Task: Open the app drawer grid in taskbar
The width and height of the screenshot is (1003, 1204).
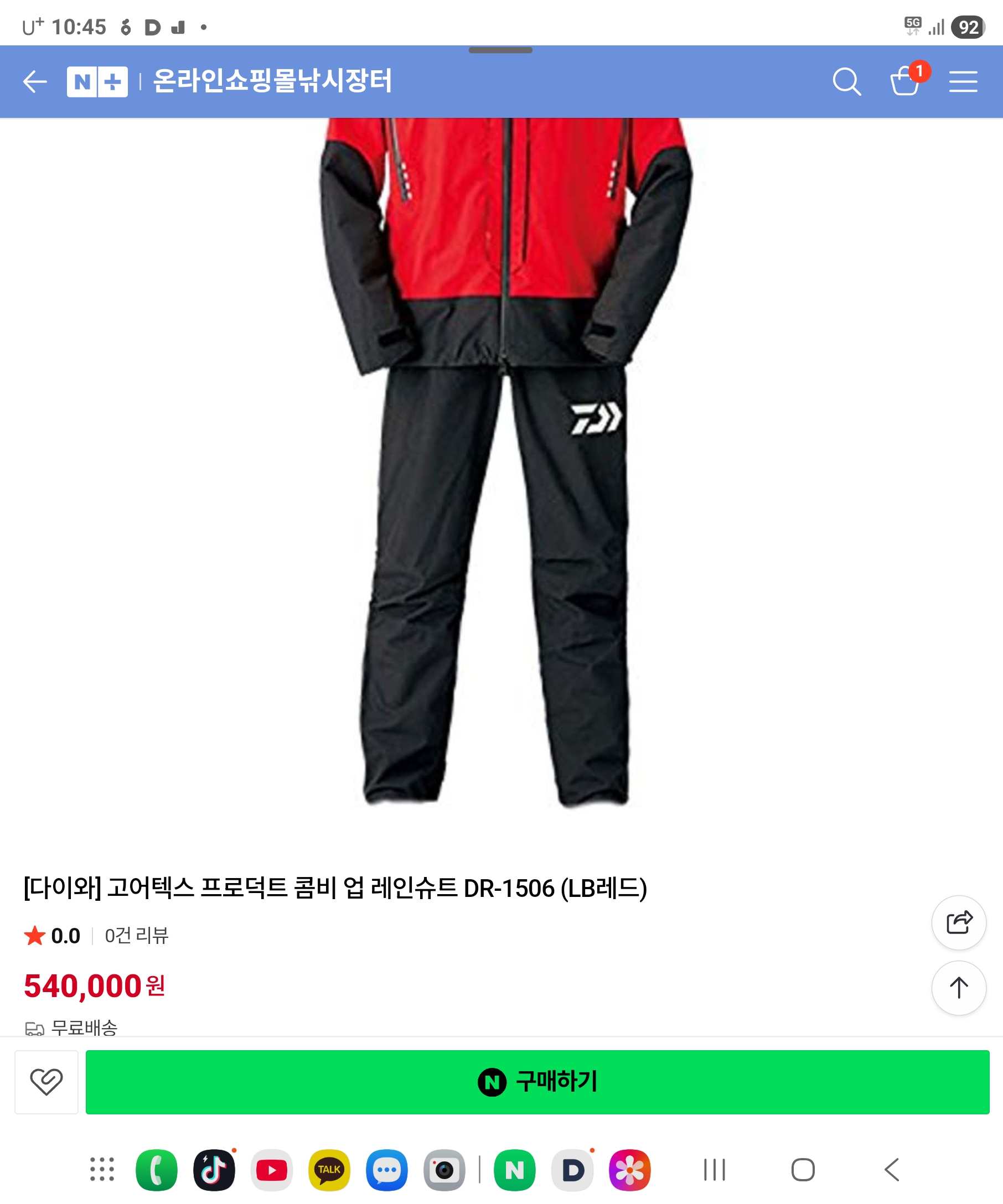Action: pyautogui.click(x=102, y=1170)
